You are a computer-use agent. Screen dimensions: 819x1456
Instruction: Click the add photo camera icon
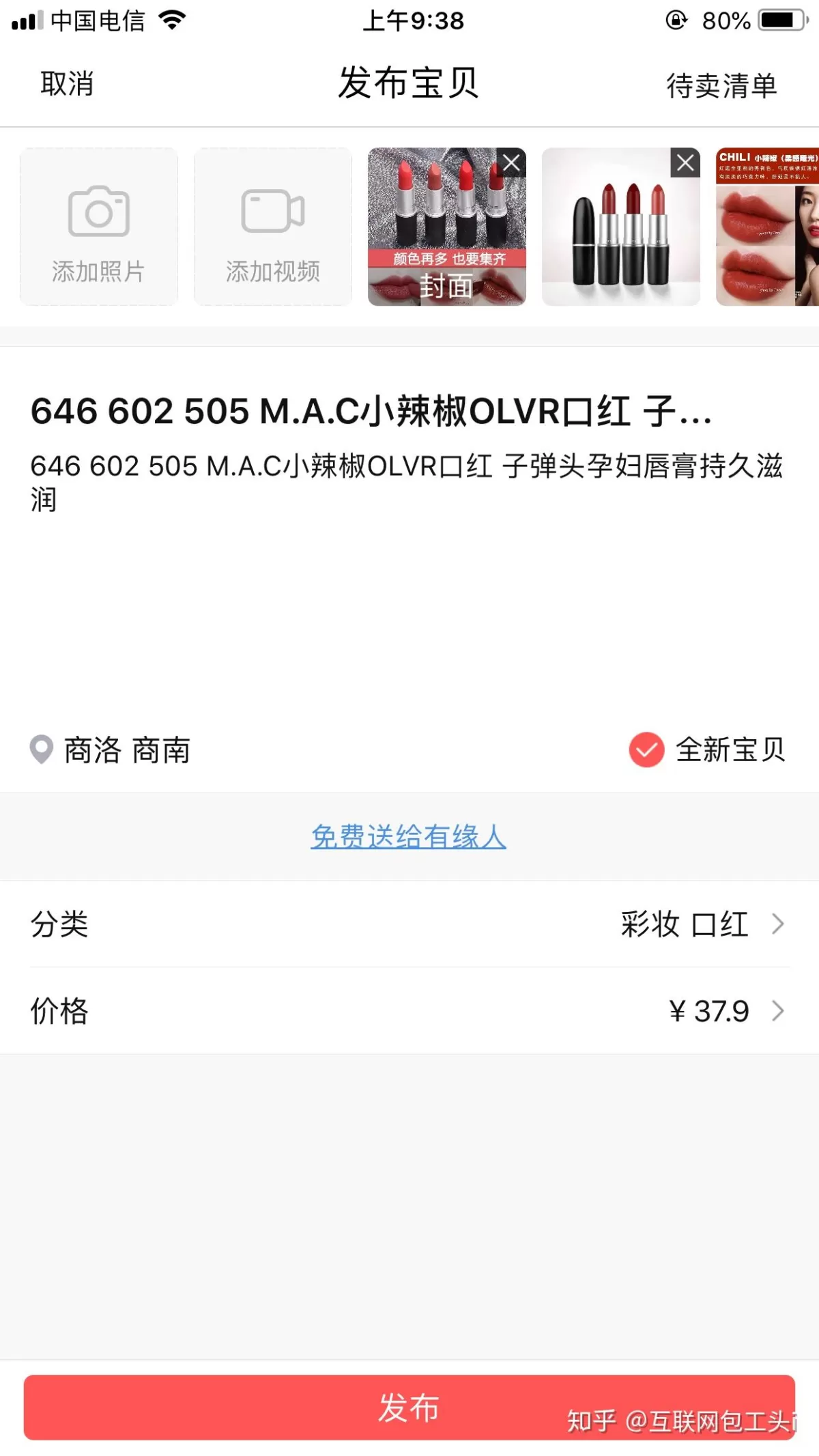tap(98, 212)
